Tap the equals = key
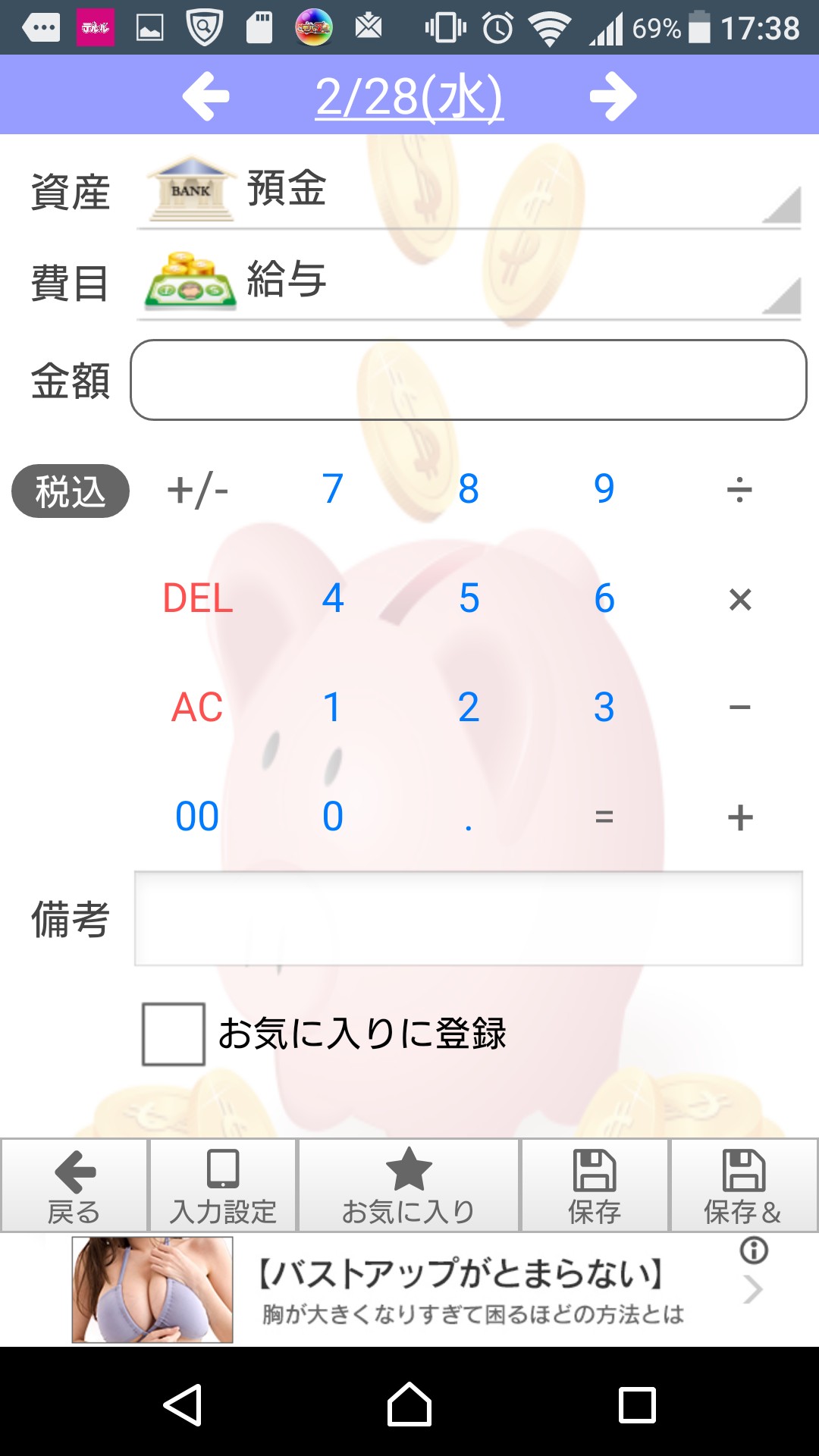 604,817
